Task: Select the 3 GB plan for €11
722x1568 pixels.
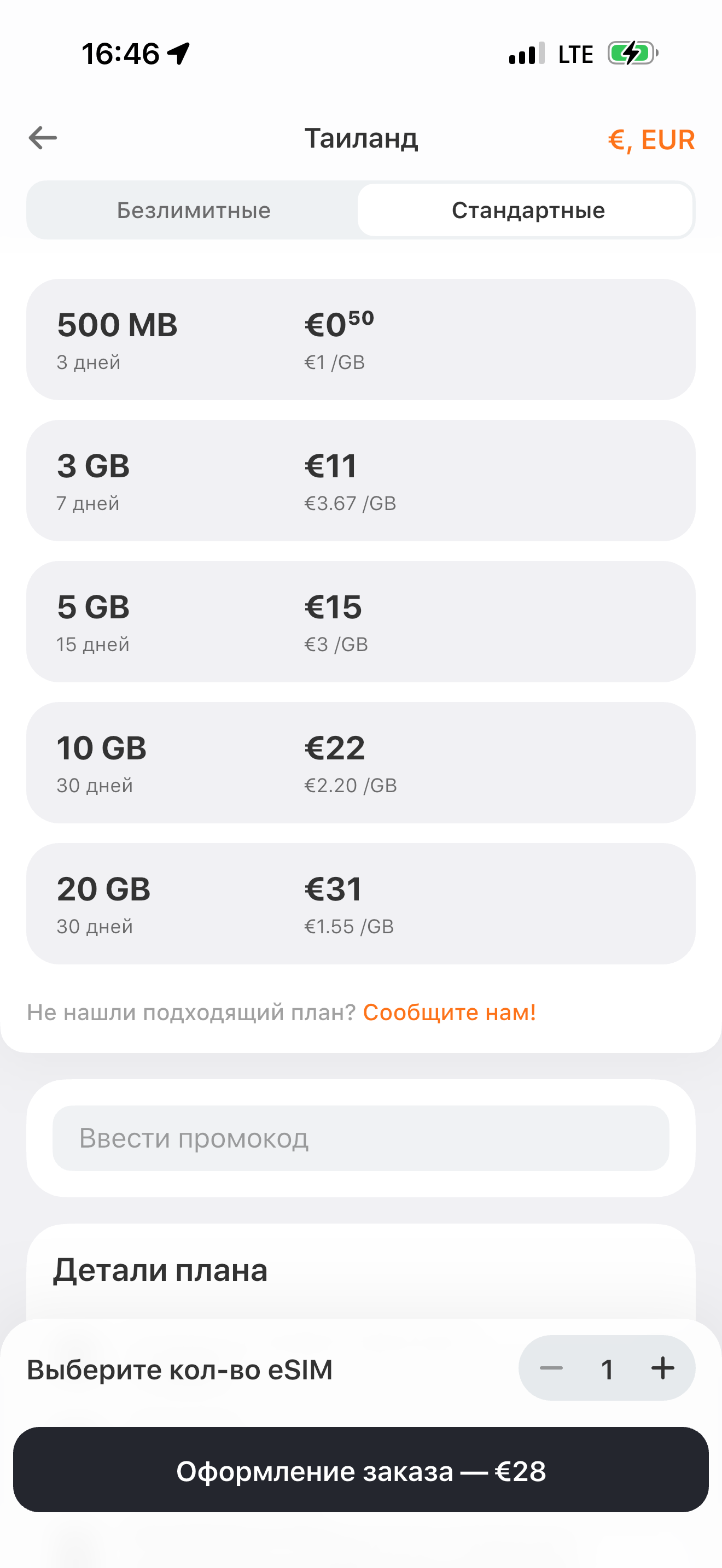Action: [360, 481]
